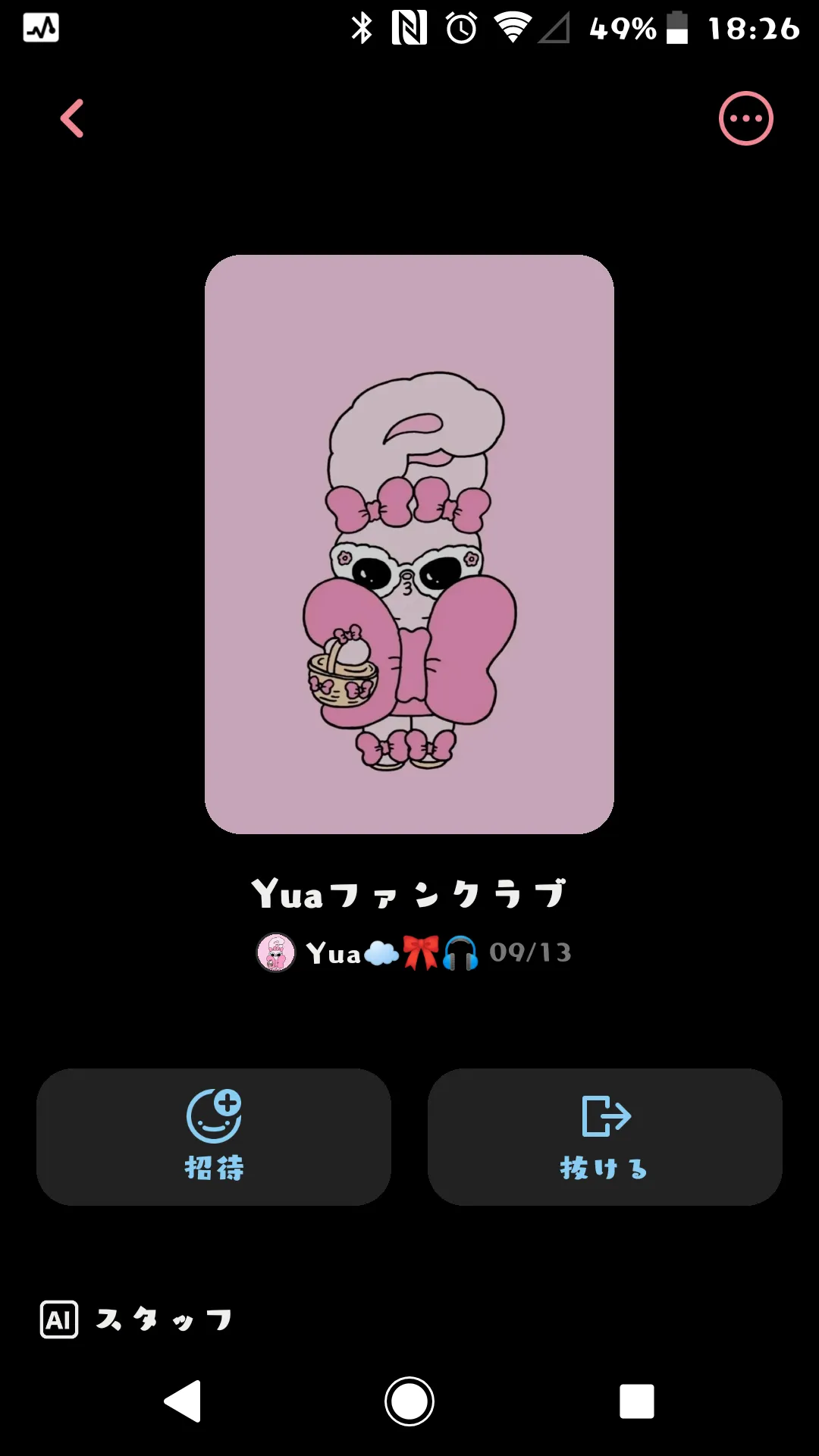Open the Yuaファンクラブ group cover image

click(x=409, y=544)
